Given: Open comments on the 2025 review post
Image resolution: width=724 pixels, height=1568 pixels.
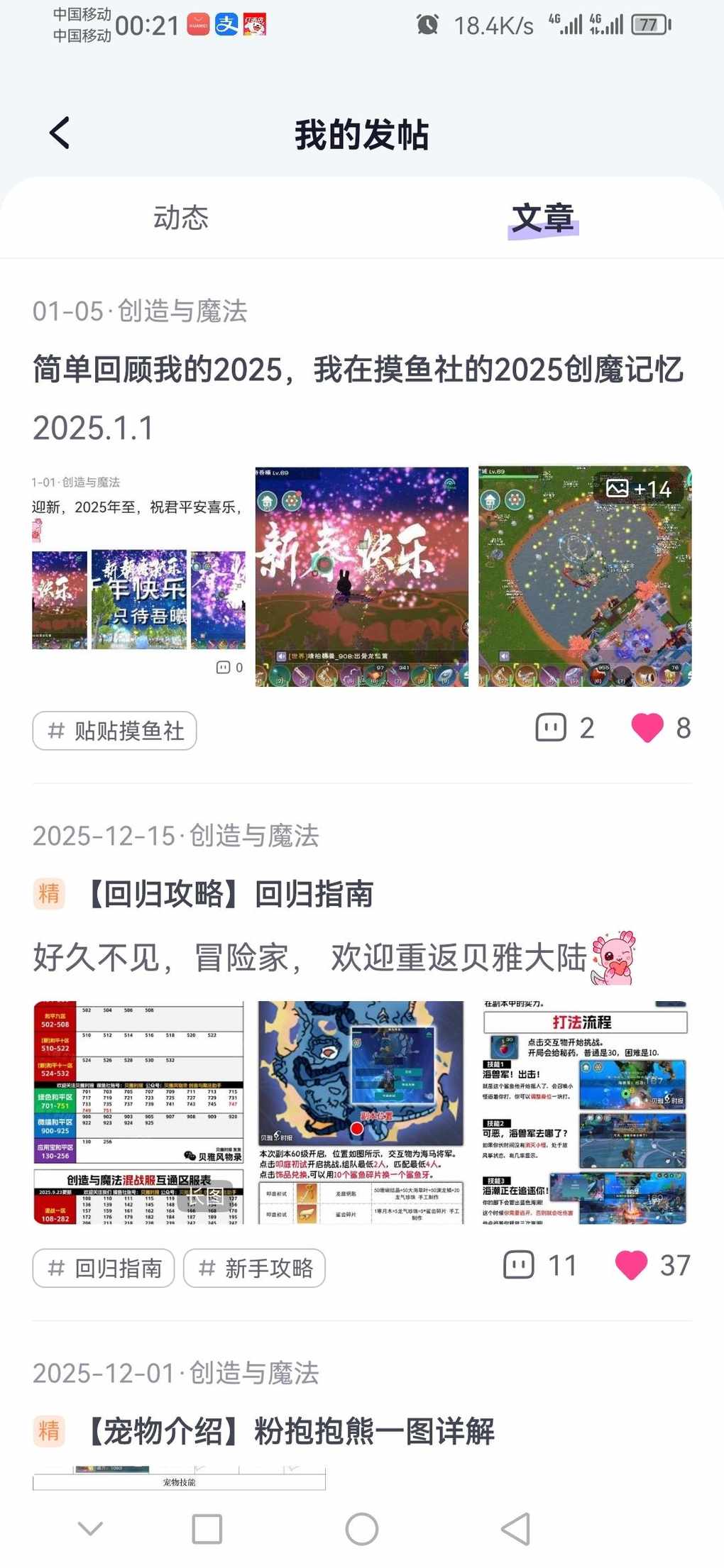Looking at the screenshot, I should click(x=564, y=728).
